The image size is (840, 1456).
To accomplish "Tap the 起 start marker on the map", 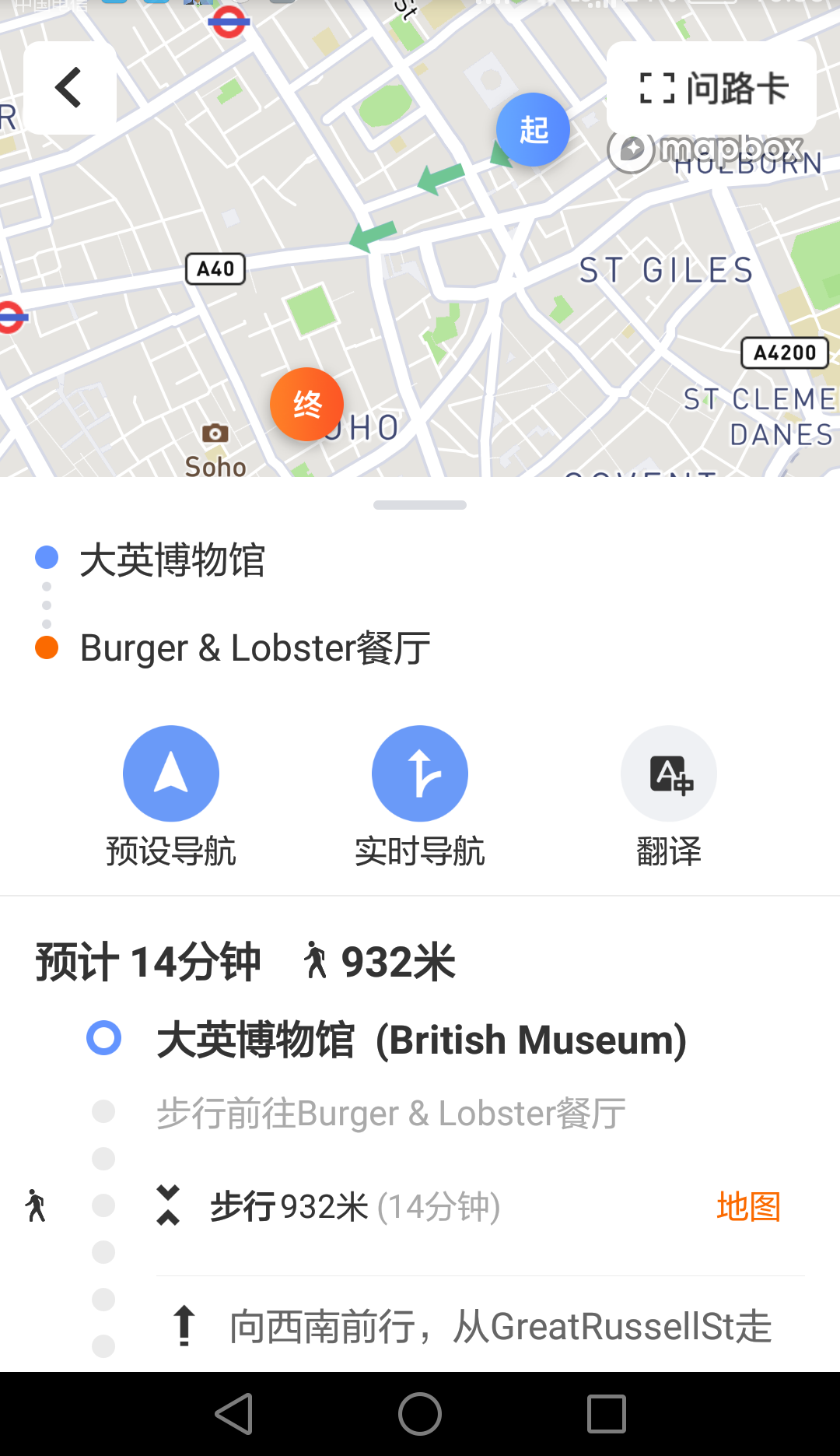I will click(534, 130).
